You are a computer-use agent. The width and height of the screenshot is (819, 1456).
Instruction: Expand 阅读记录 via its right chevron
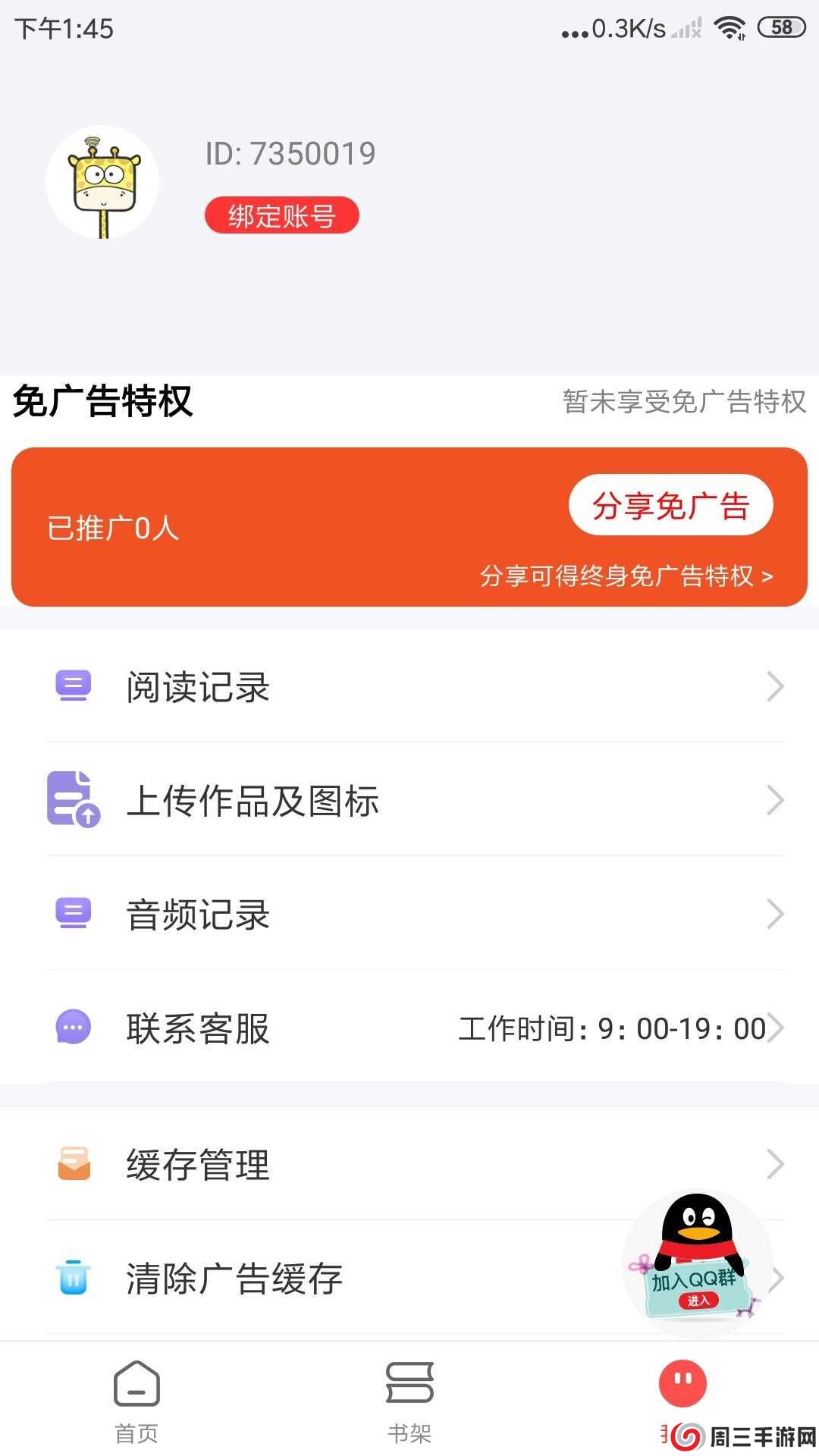pos(775,686)
